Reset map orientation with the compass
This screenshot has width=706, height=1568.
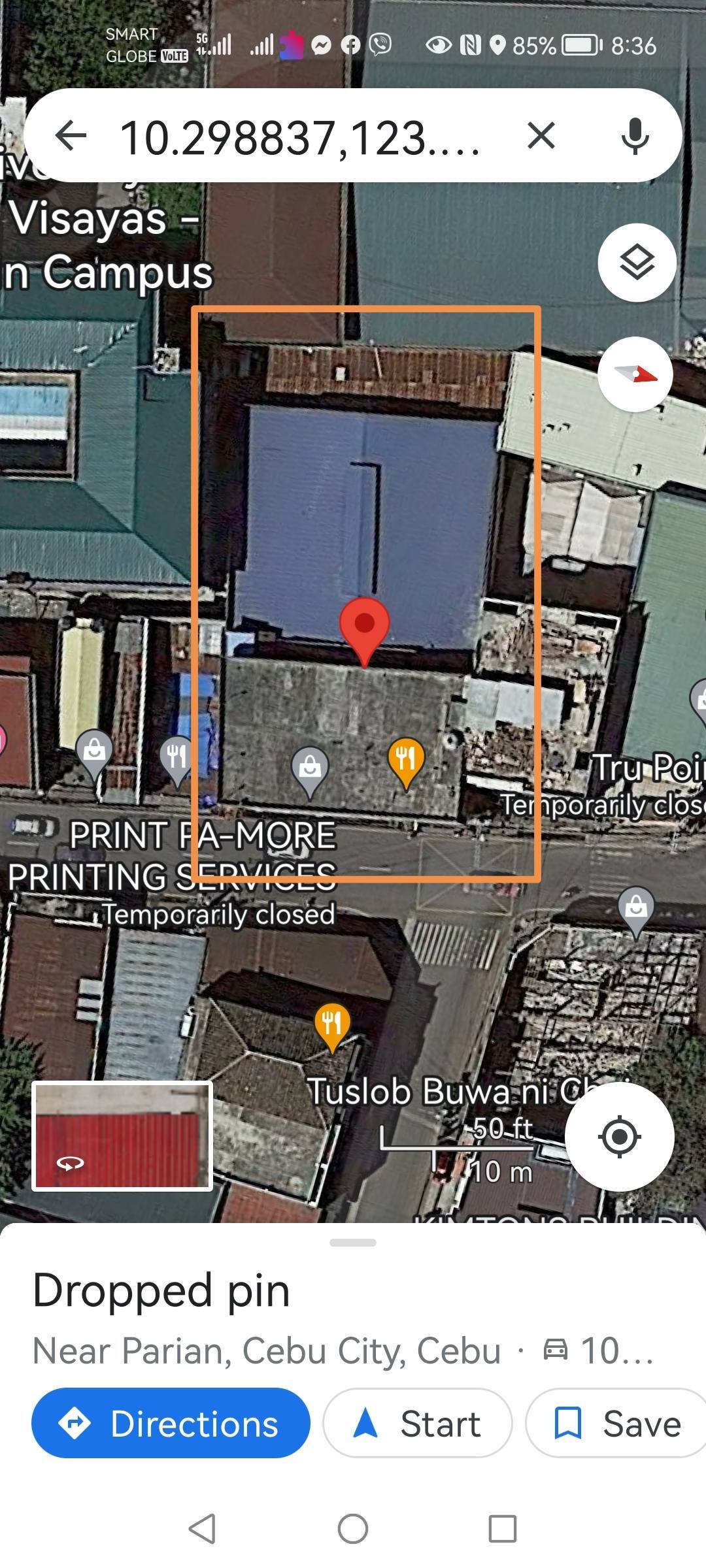point(635,374)
